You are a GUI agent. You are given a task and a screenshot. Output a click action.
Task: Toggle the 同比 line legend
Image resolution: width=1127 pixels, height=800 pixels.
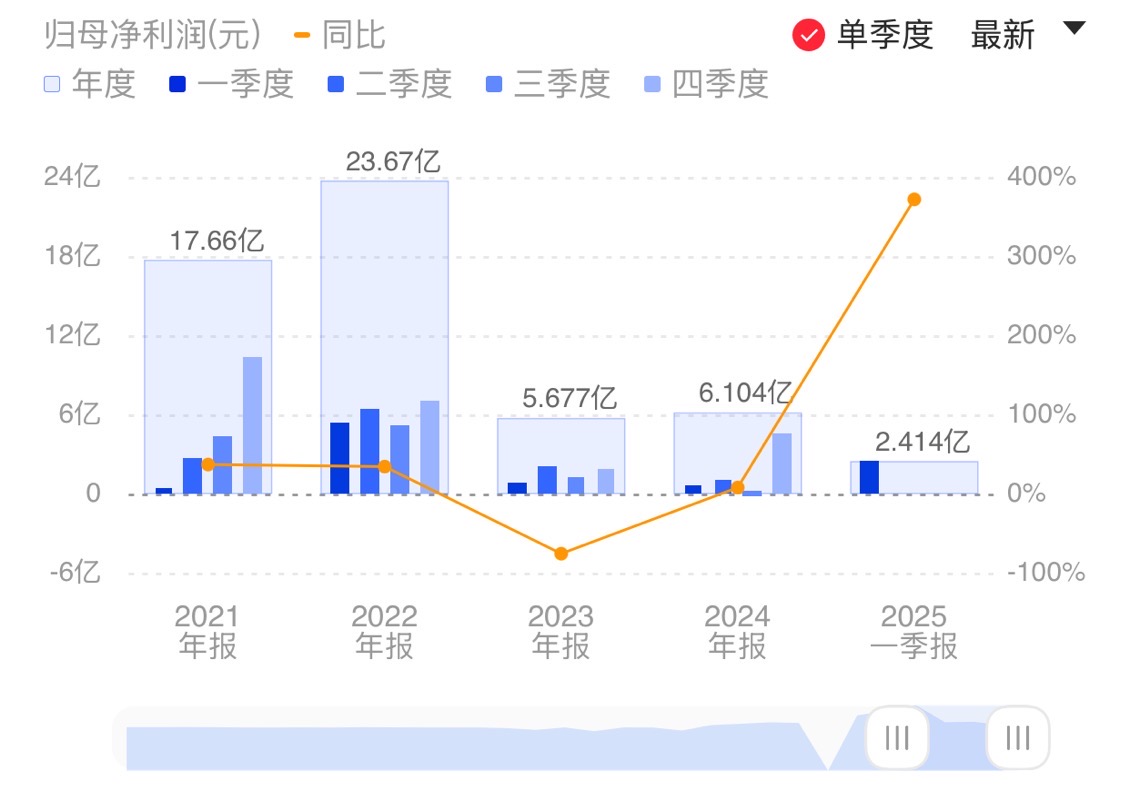pos(340,36)
